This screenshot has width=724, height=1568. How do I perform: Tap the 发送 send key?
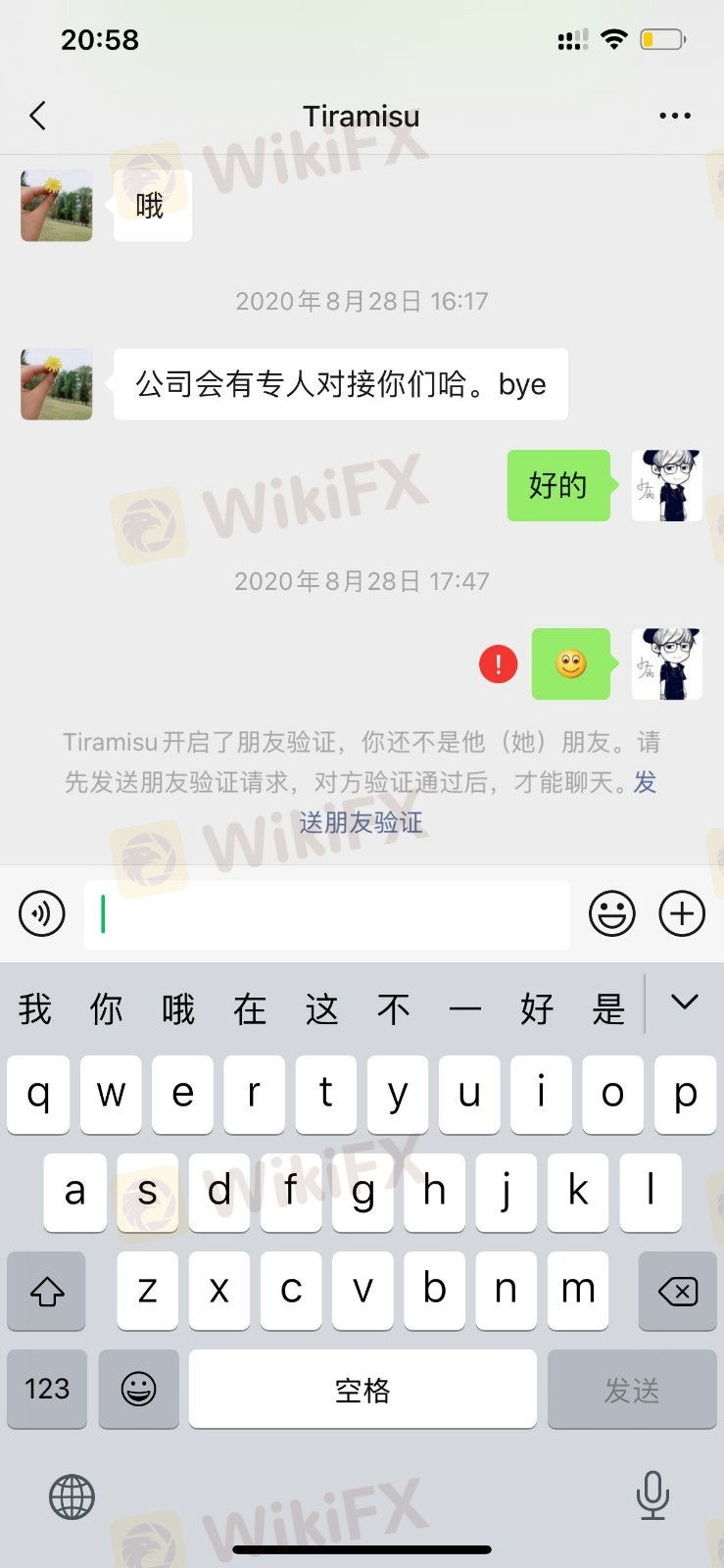pos(632,1389)
